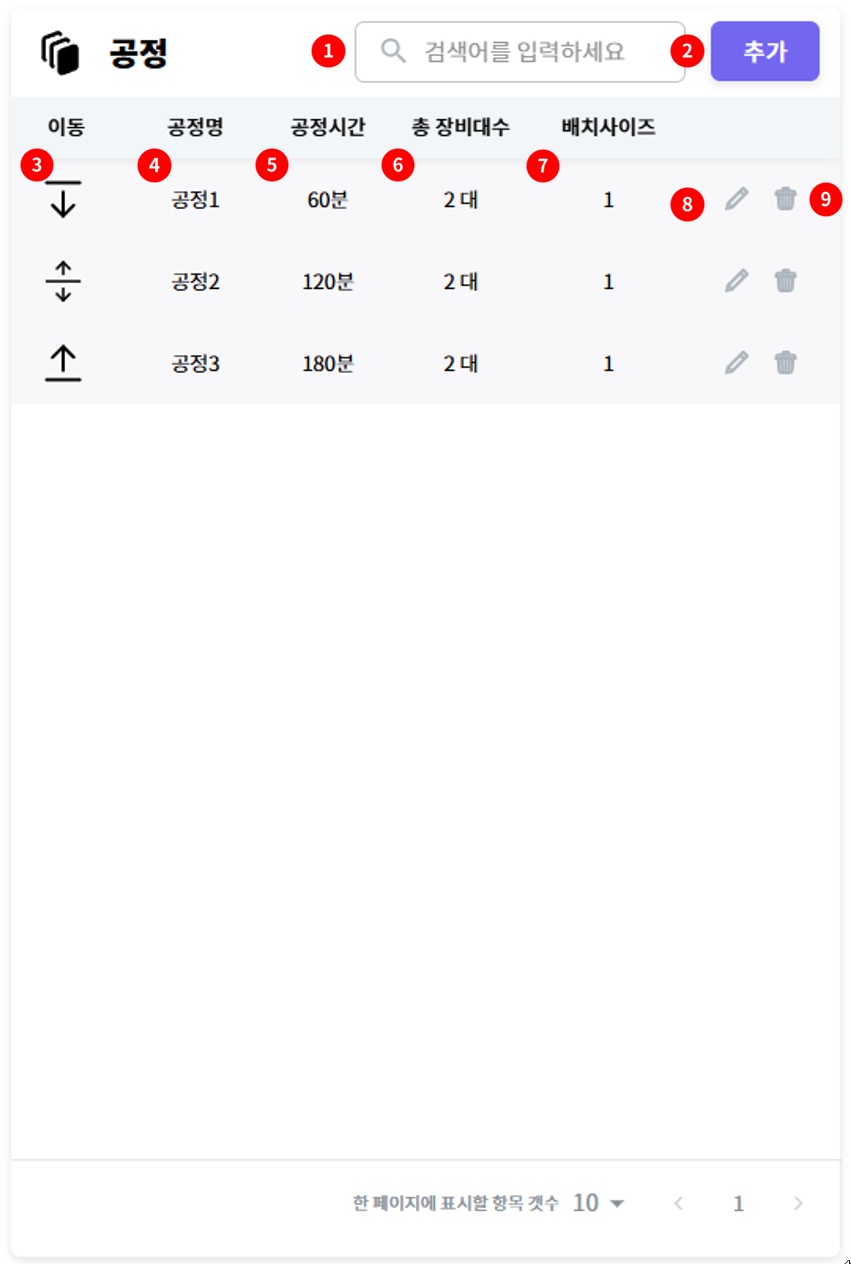851x1264 pixels.
Task: Edit 공정1 with the pencil icon
Action: (736, 200)
